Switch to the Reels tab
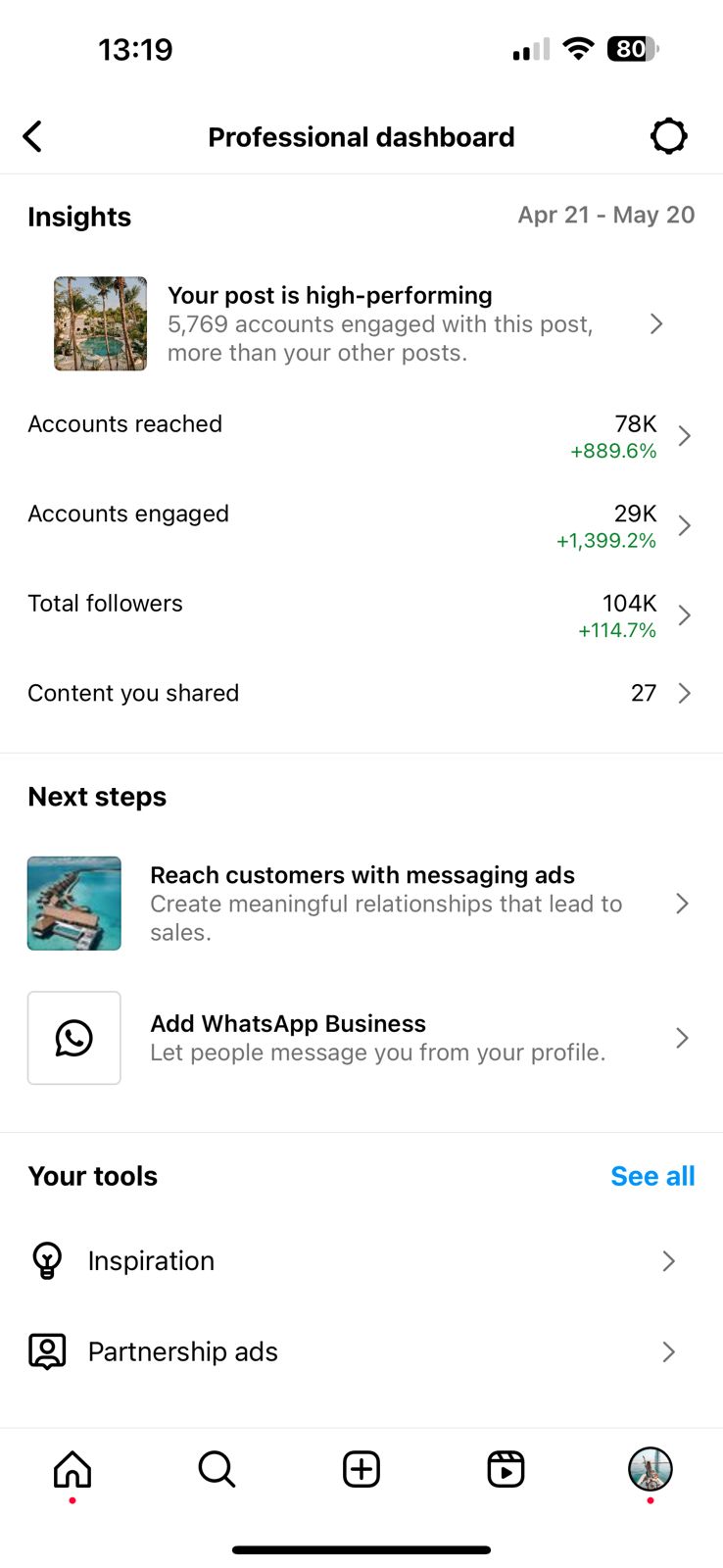This screenshot has width=723, height=1568. (x=506, y=1469)
